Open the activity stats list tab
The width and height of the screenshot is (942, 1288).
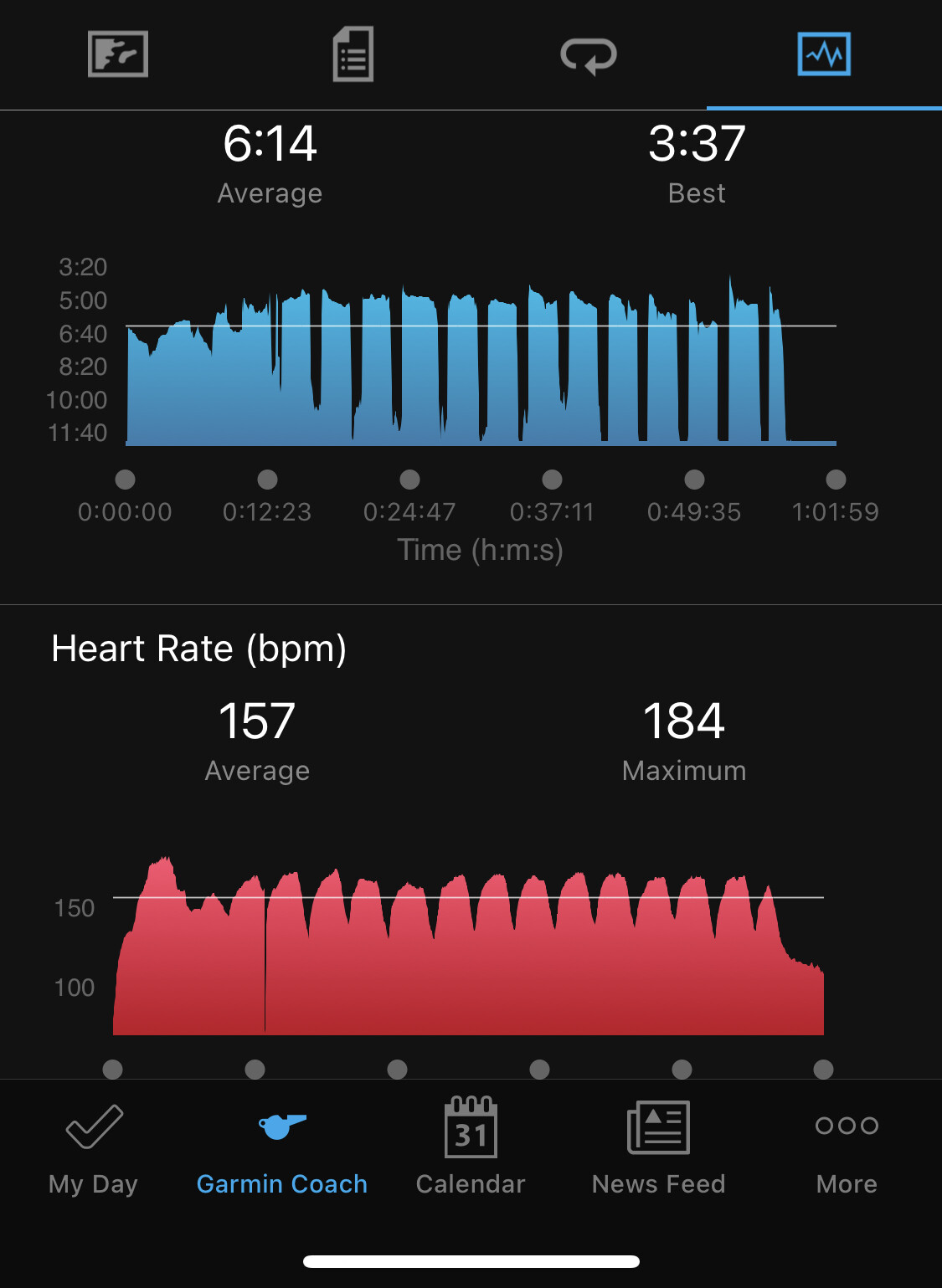(x=353, y=54)
